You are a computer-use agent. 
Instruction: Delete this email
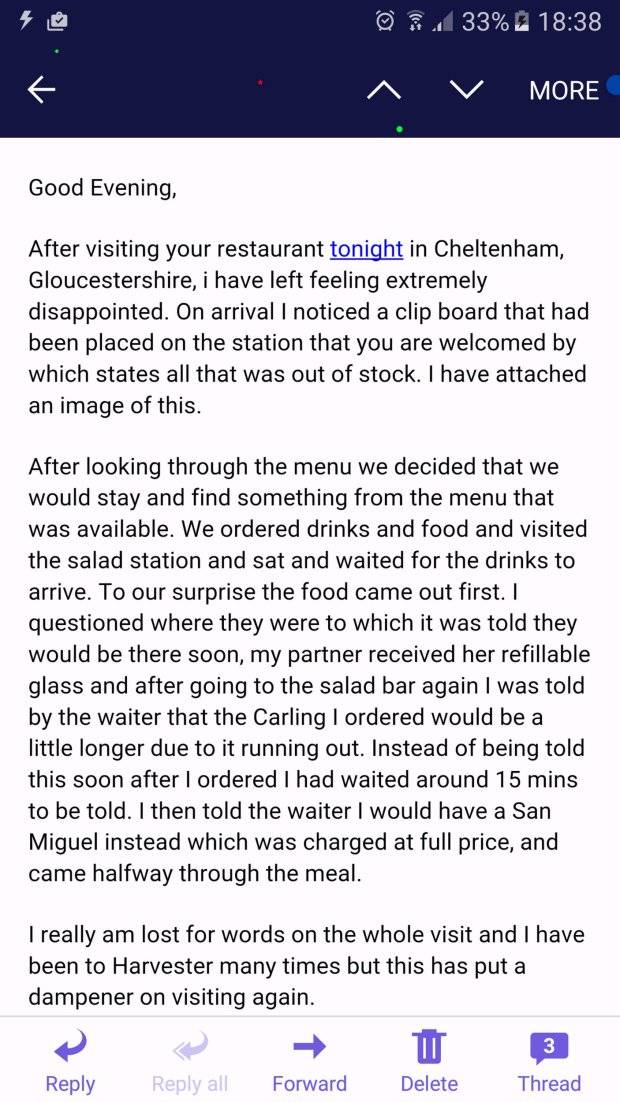(x=429, y=1061)
